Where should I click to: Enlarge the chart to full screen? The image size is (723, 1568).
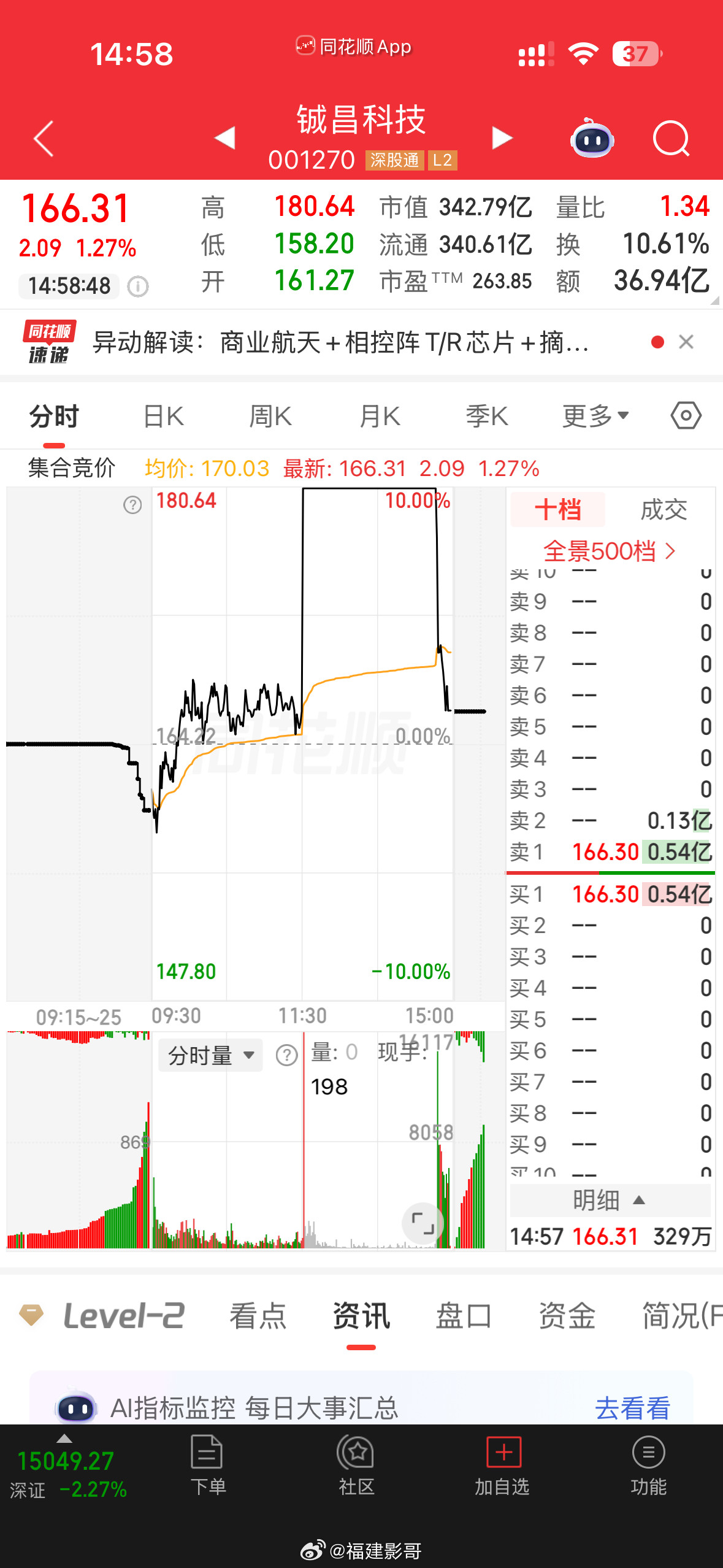pos(423,1223)
